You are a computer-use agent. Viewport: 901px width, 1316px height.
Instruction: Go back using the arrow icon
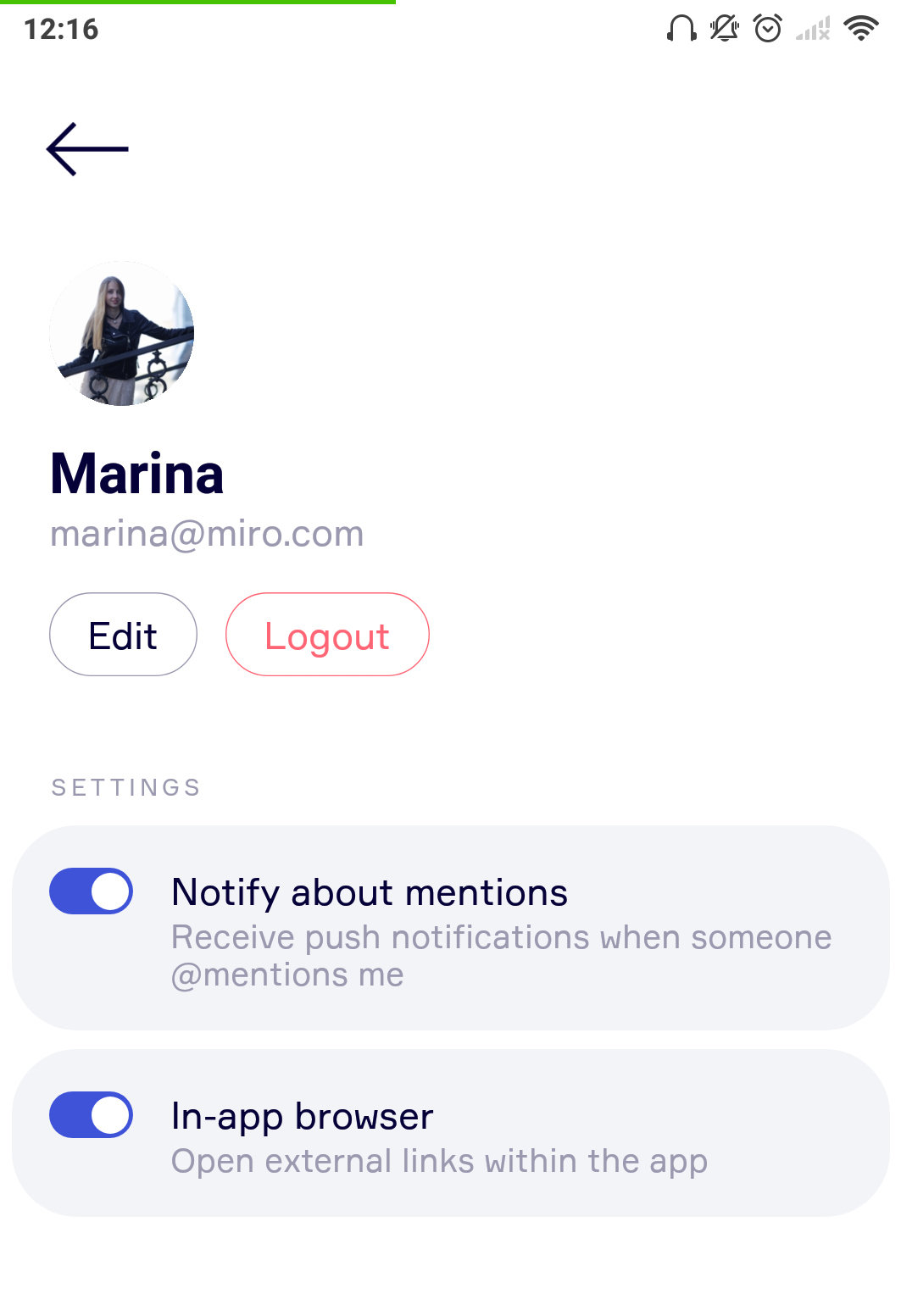click(87, 149)
